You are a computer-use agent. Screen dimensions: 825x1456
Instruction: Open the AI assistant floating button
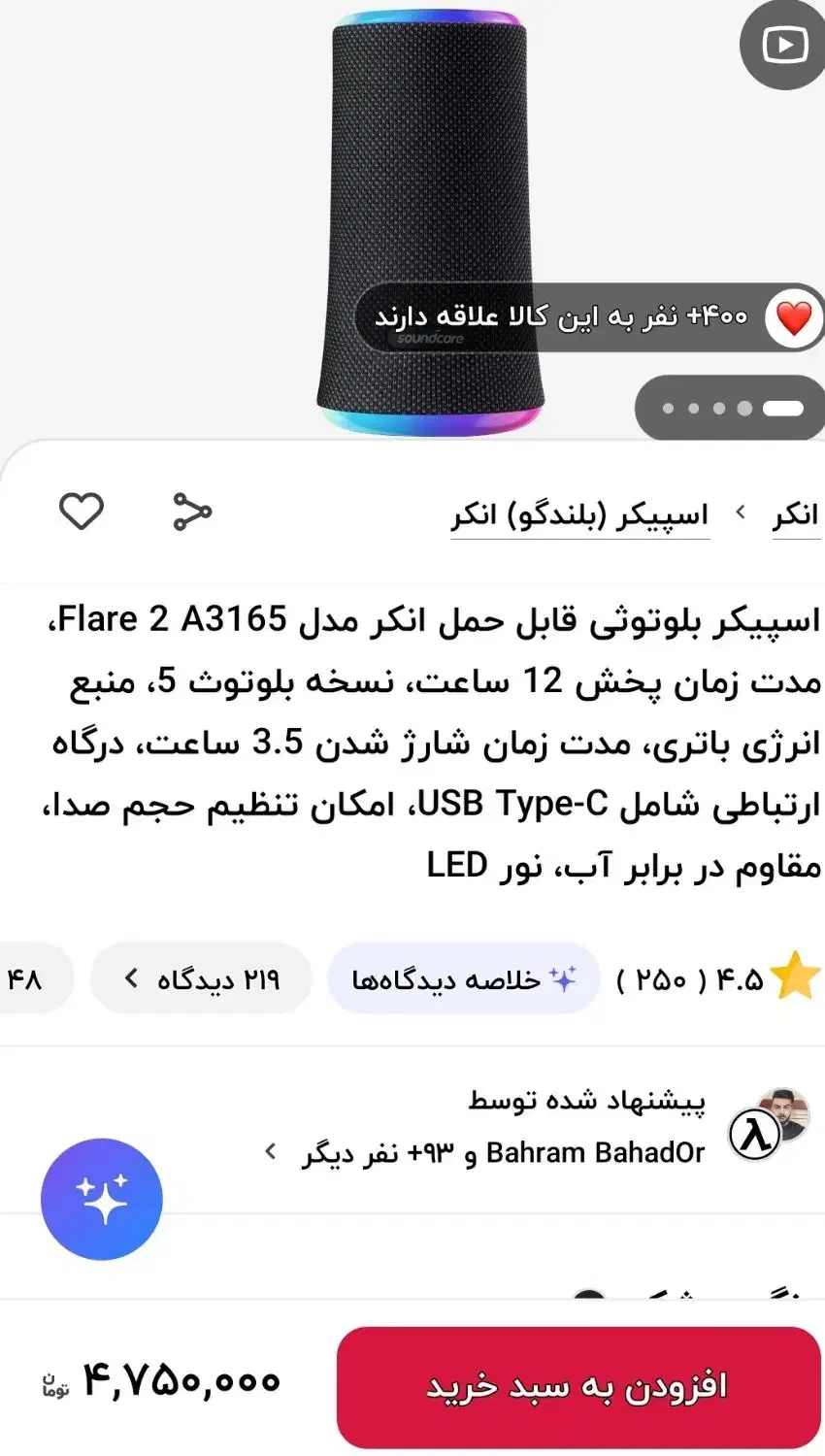tap(102, 1200)
